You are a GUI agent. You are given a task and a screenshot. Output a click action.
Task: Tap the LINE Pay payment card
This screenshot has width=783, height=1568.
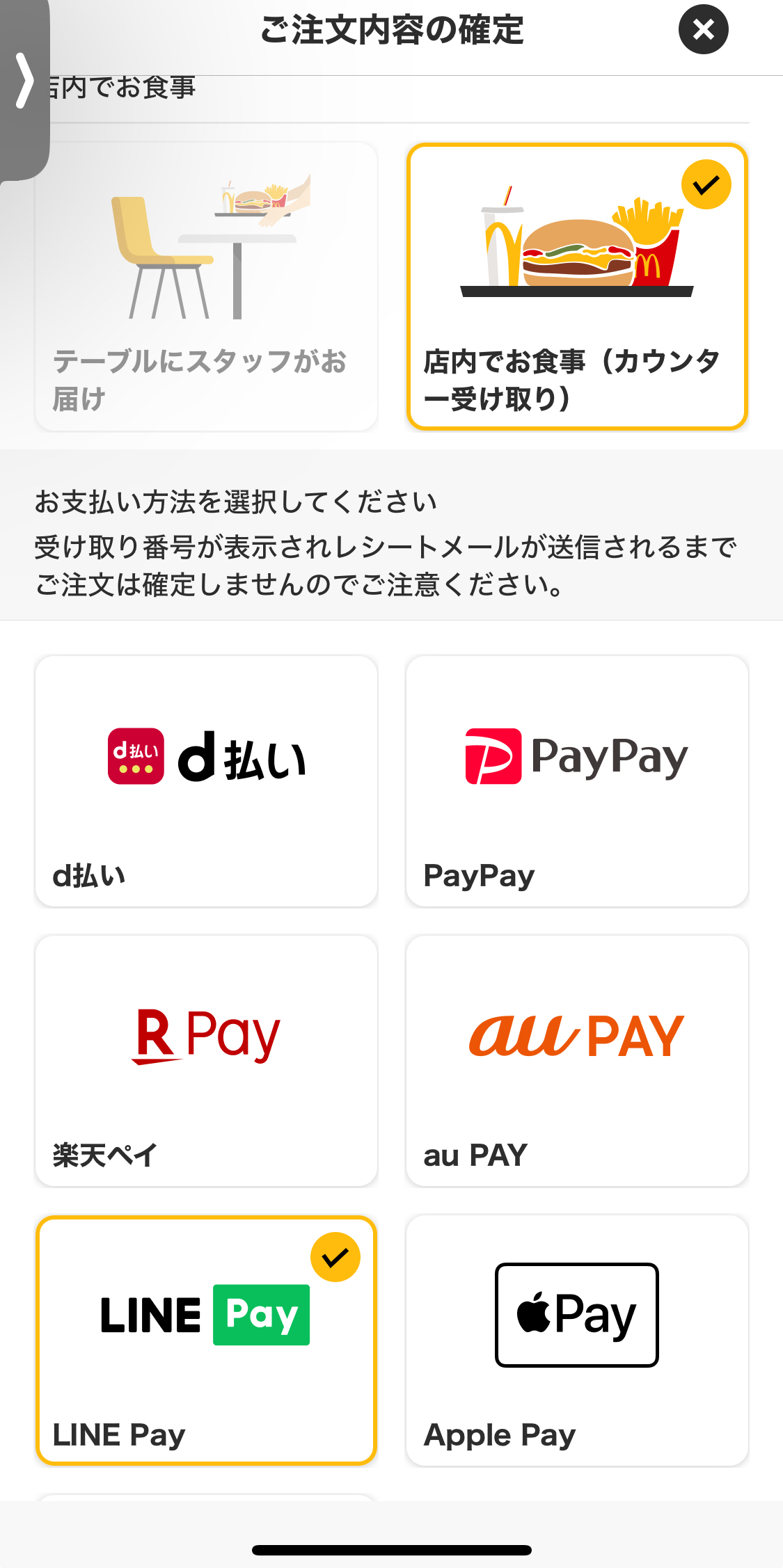(206, 1340)
